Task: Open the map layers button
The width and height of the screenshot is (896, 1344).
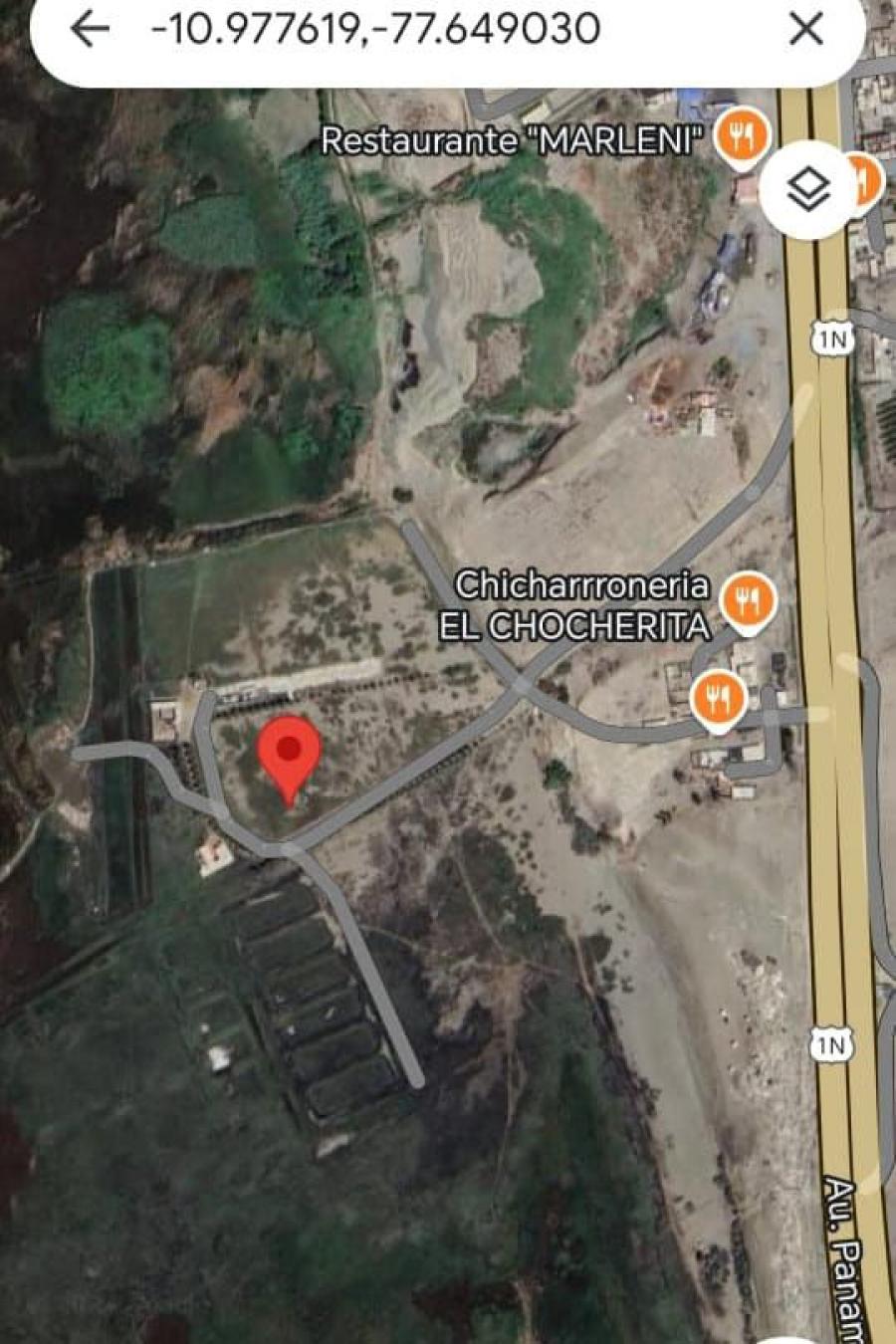Action: [x=808, y=188]
